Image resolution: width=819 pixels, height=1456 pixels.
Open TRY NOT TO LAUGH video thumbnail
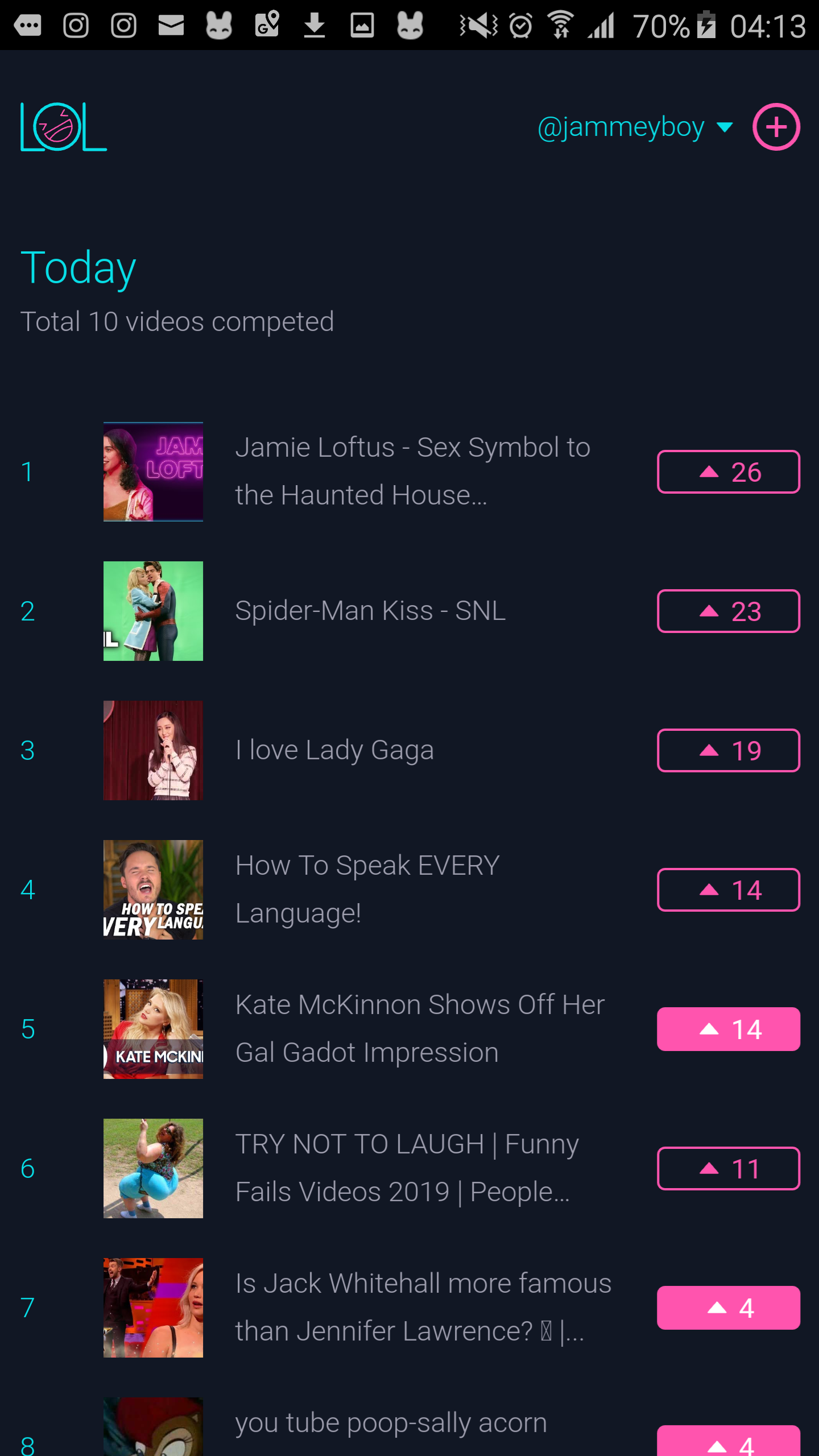point(153,1168)
